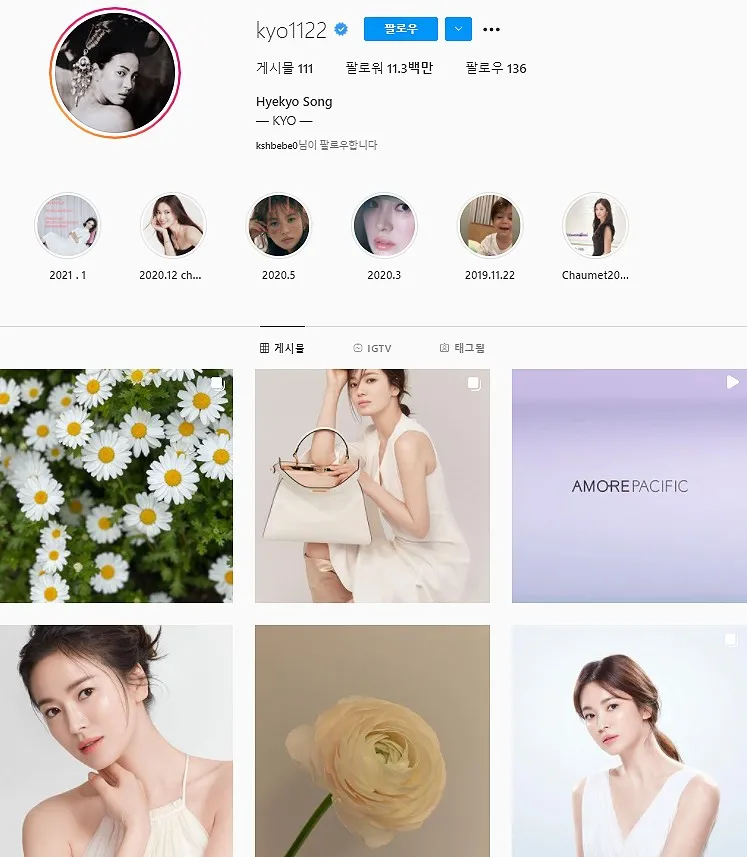Image resolution: width=747 pixels, height=857 pixels.
Task: Expand the suggested accounts dropdown arrow
Action: point(457,30)
